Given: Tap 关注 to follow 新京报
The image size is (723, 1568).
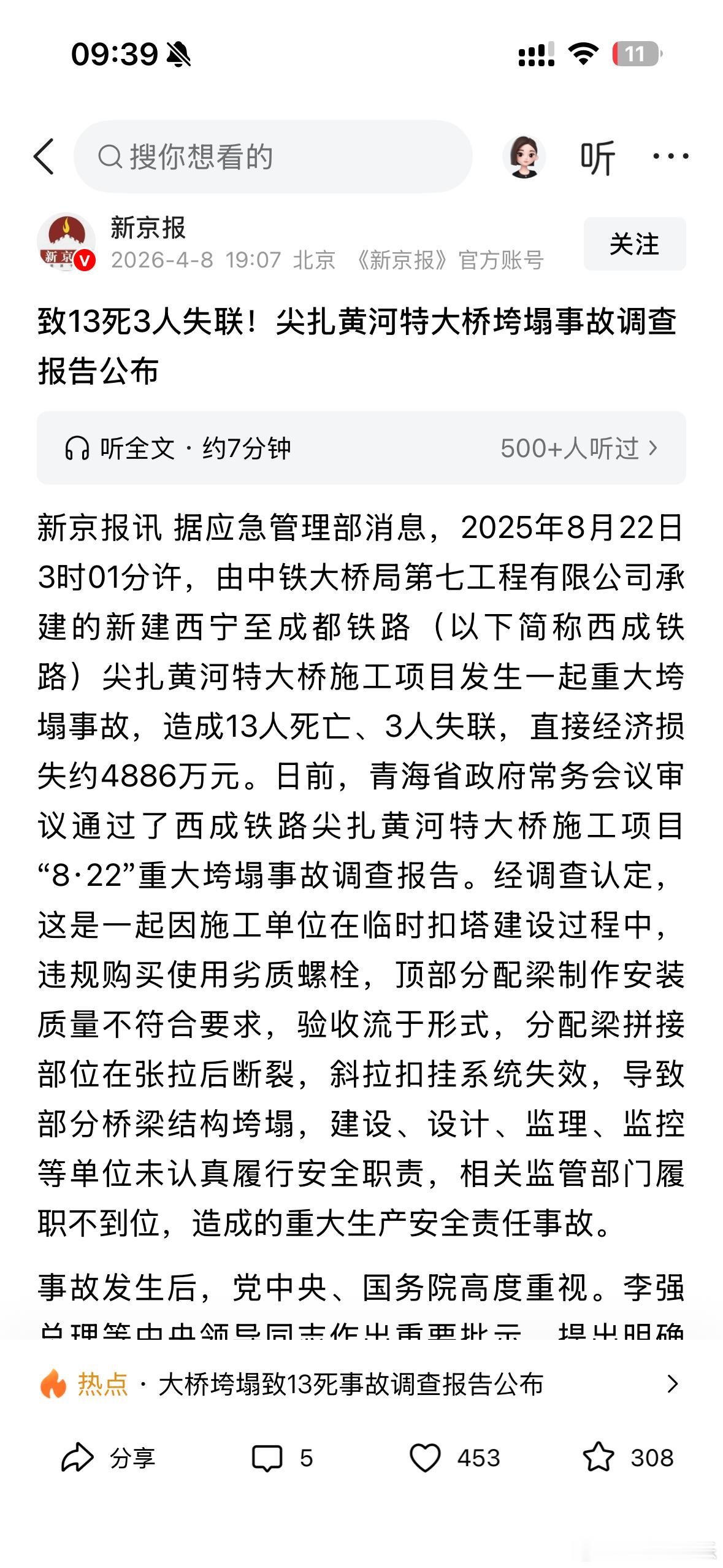Looking at the screenshot, I should (x=636, y=244).
